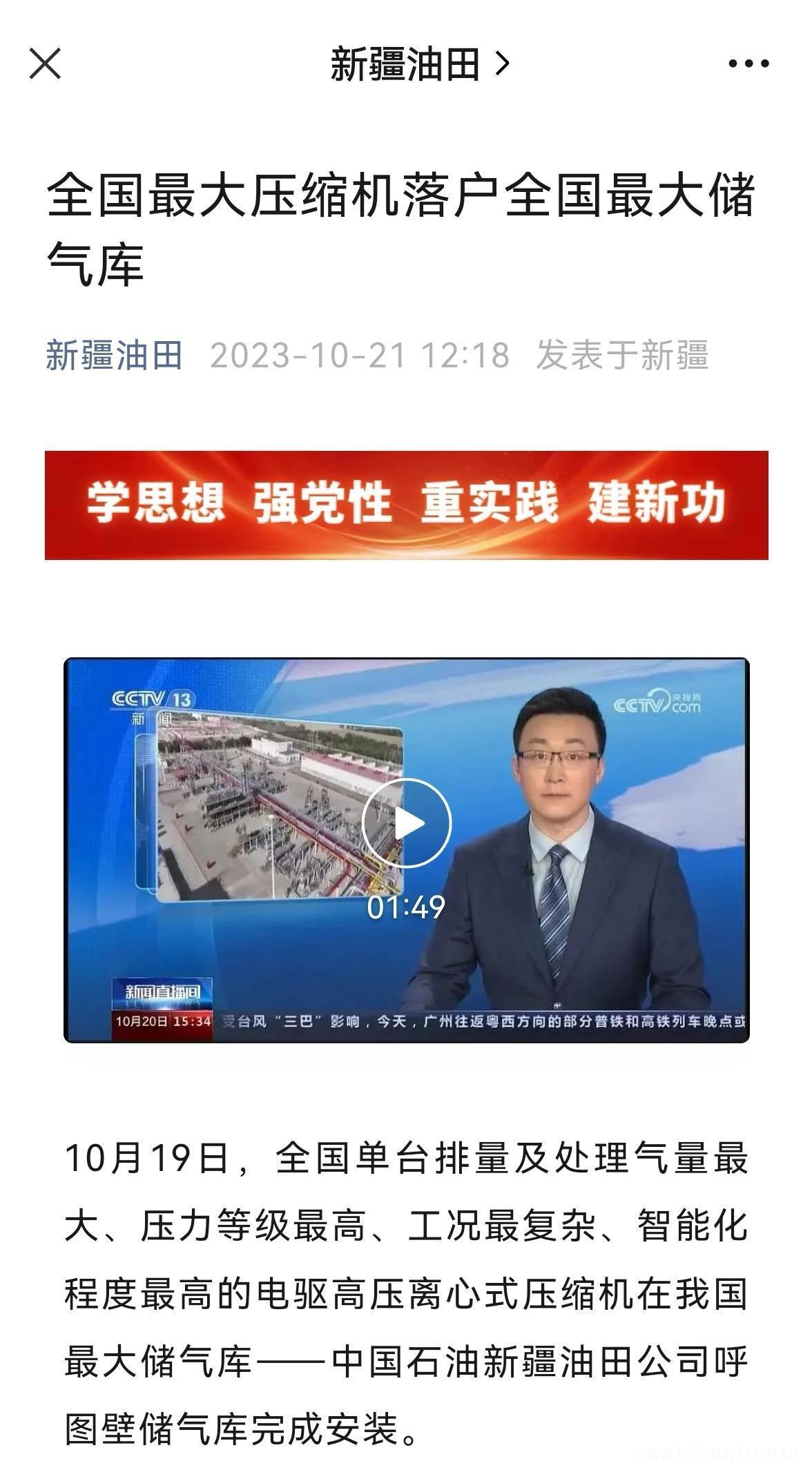The height and width of the screenshot is (1479, 812).
Task: Tap the 新疆油田 author link below the title
Action: pos(114,356)
